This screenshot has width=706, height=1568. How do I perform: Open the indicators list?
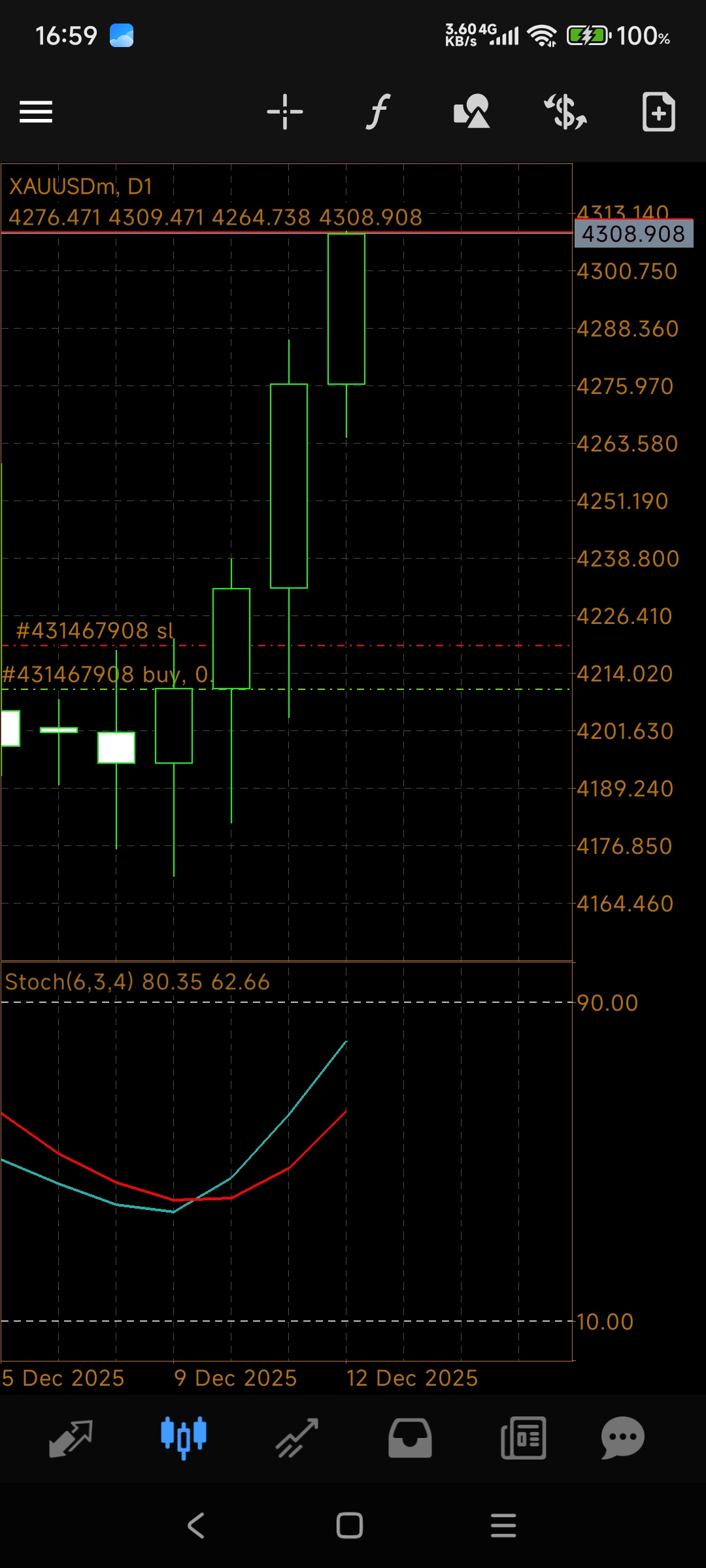pyautogui.click(x=378, y=112)
